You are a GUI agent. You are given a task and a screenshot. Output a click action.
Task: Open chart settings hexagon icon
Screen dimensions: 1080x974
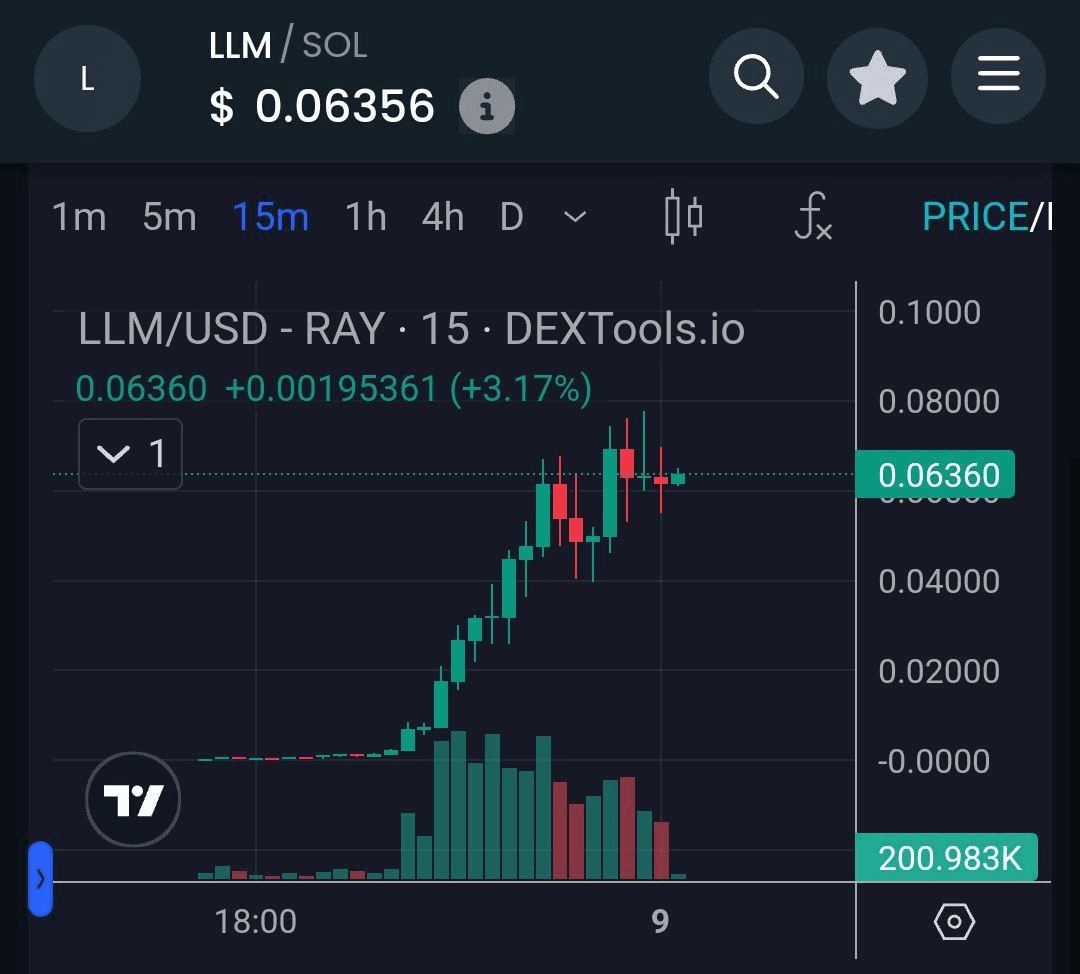click(953, 921)
